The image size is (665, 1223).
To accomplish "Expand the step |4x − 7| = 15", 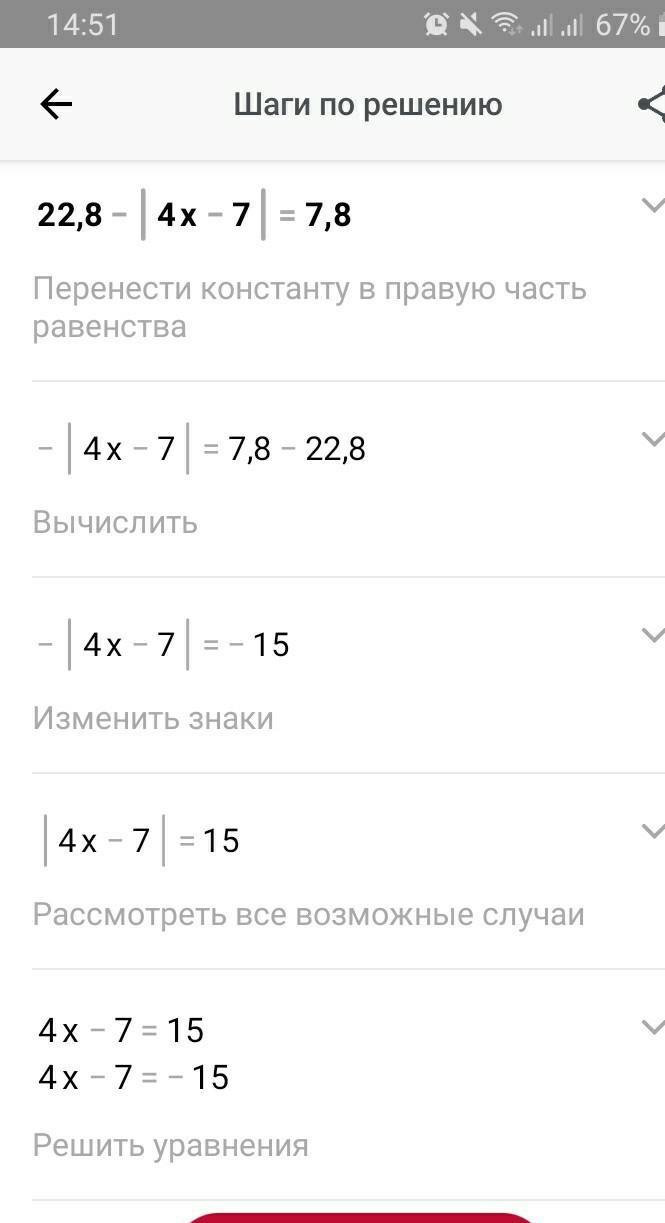I will coord(652,831).
